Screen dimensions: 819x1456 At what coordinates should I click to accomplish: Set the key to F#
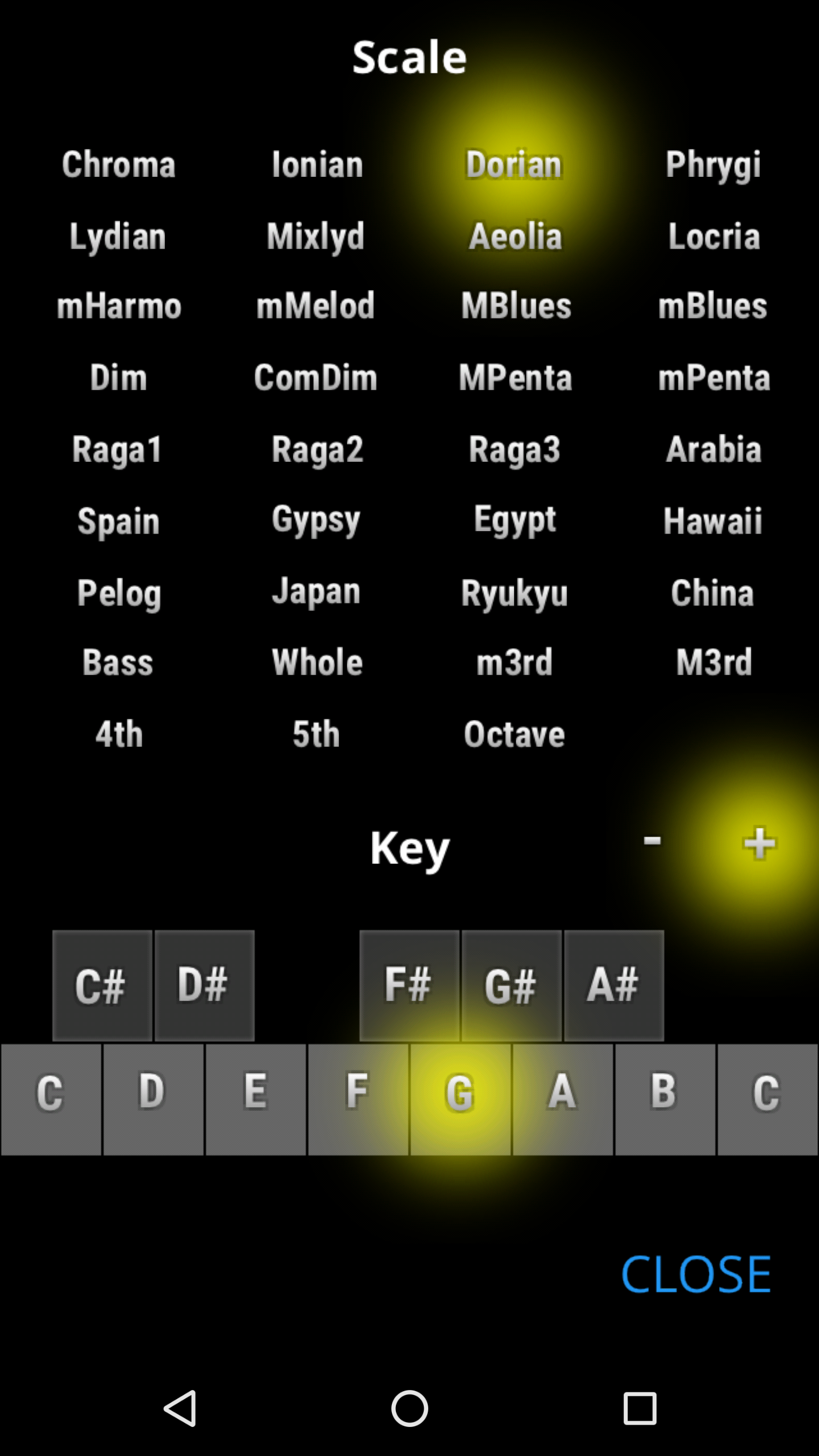[409, 986]
